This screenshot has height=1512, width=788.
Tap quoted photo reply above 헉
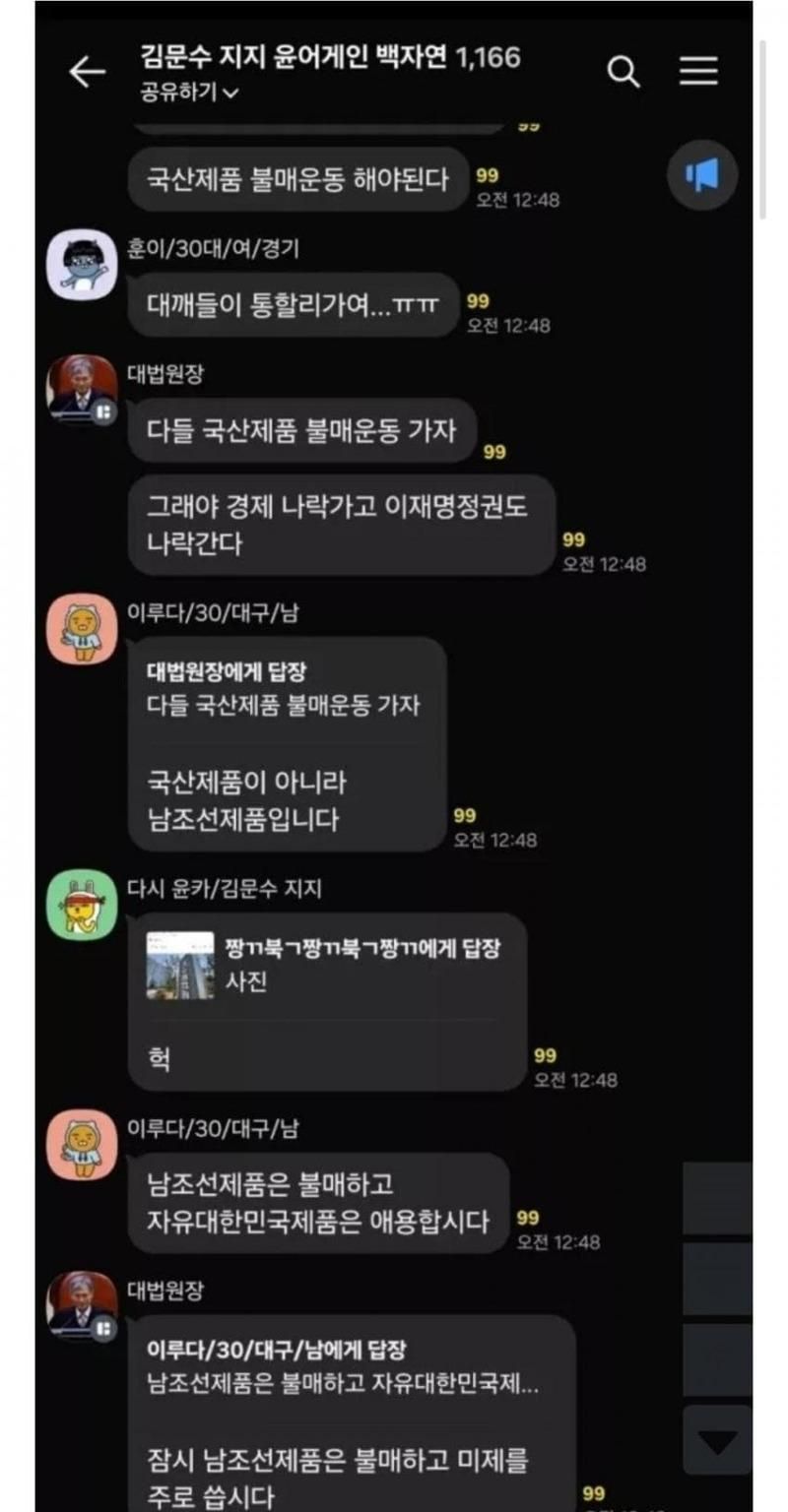coord(325,965)
